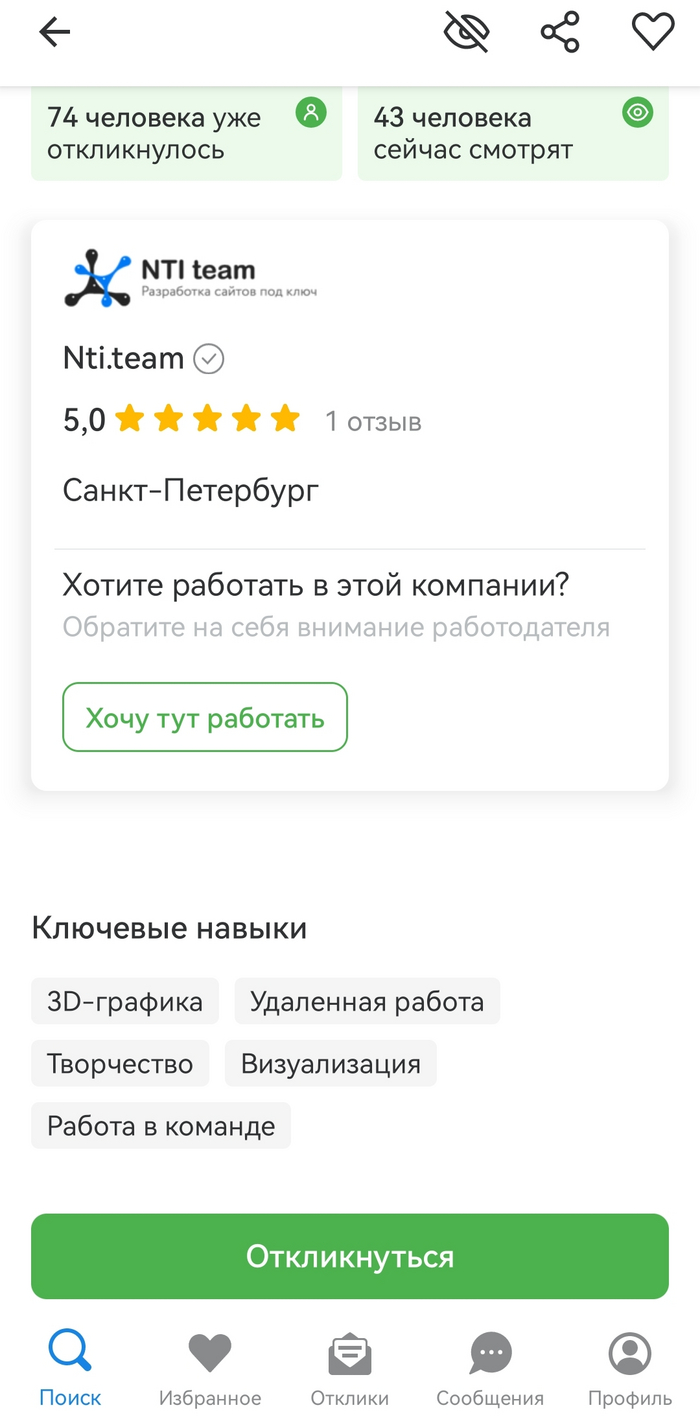Open the Nti.team company card
The image size is (700, 1423).
pyautogui.click(x=124, y=358)
